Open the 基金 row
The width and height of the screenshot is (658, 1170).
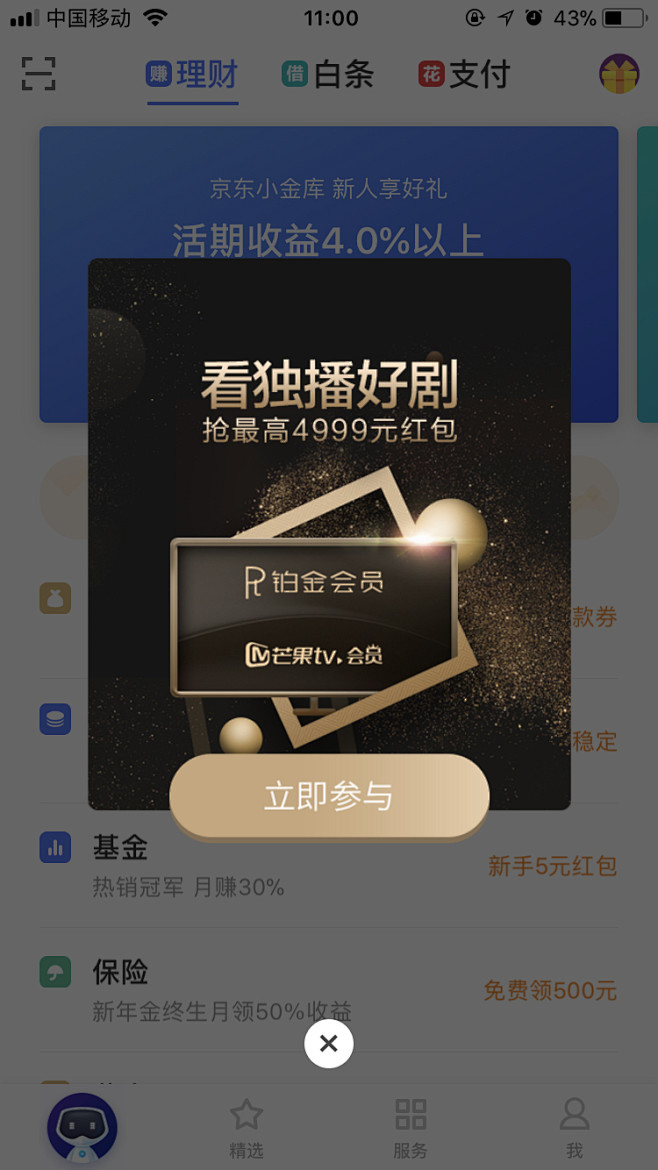click(x=329, y=866)
